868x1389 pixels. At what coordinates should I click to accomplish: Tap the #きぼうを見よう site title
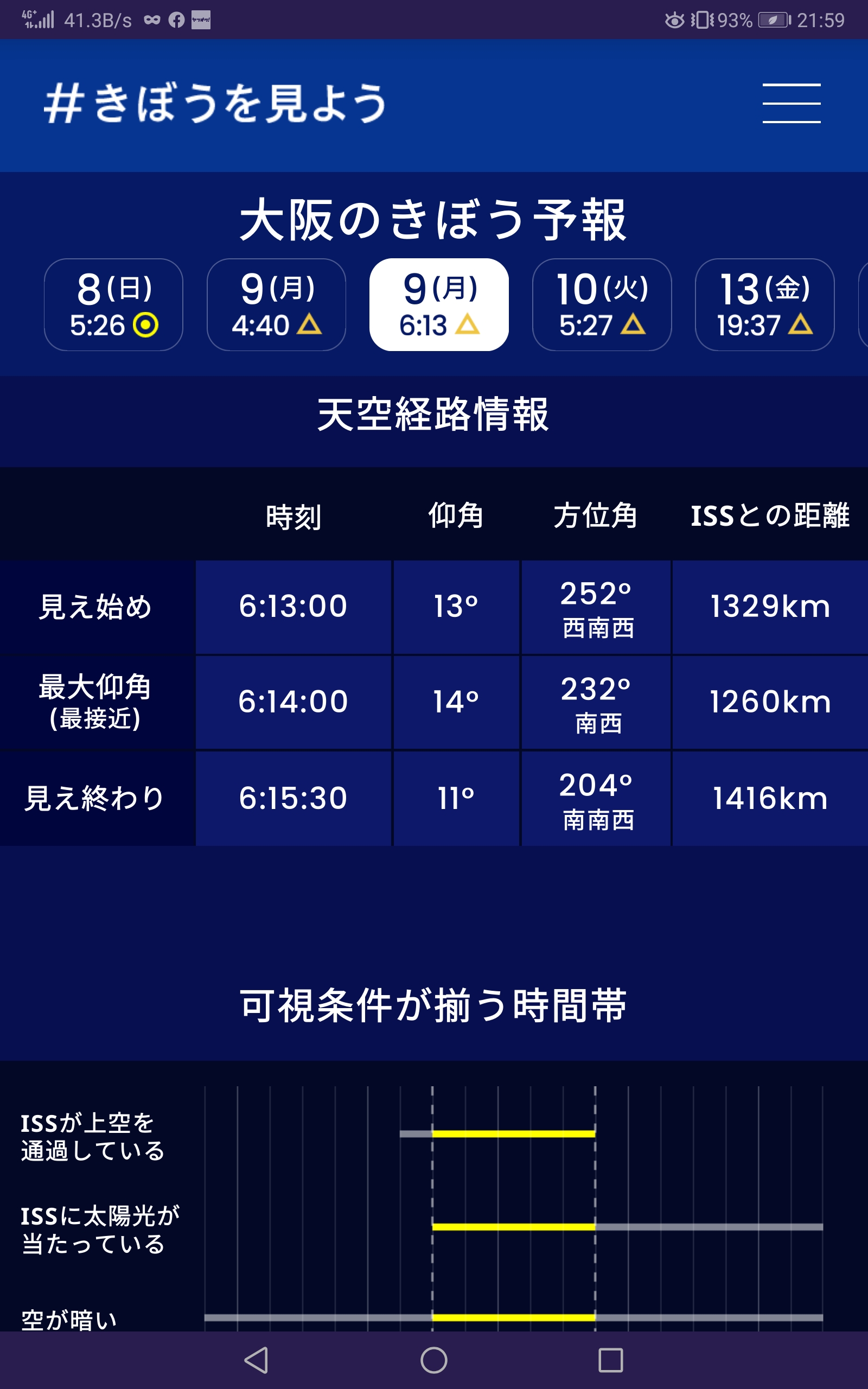click(216, 103)
